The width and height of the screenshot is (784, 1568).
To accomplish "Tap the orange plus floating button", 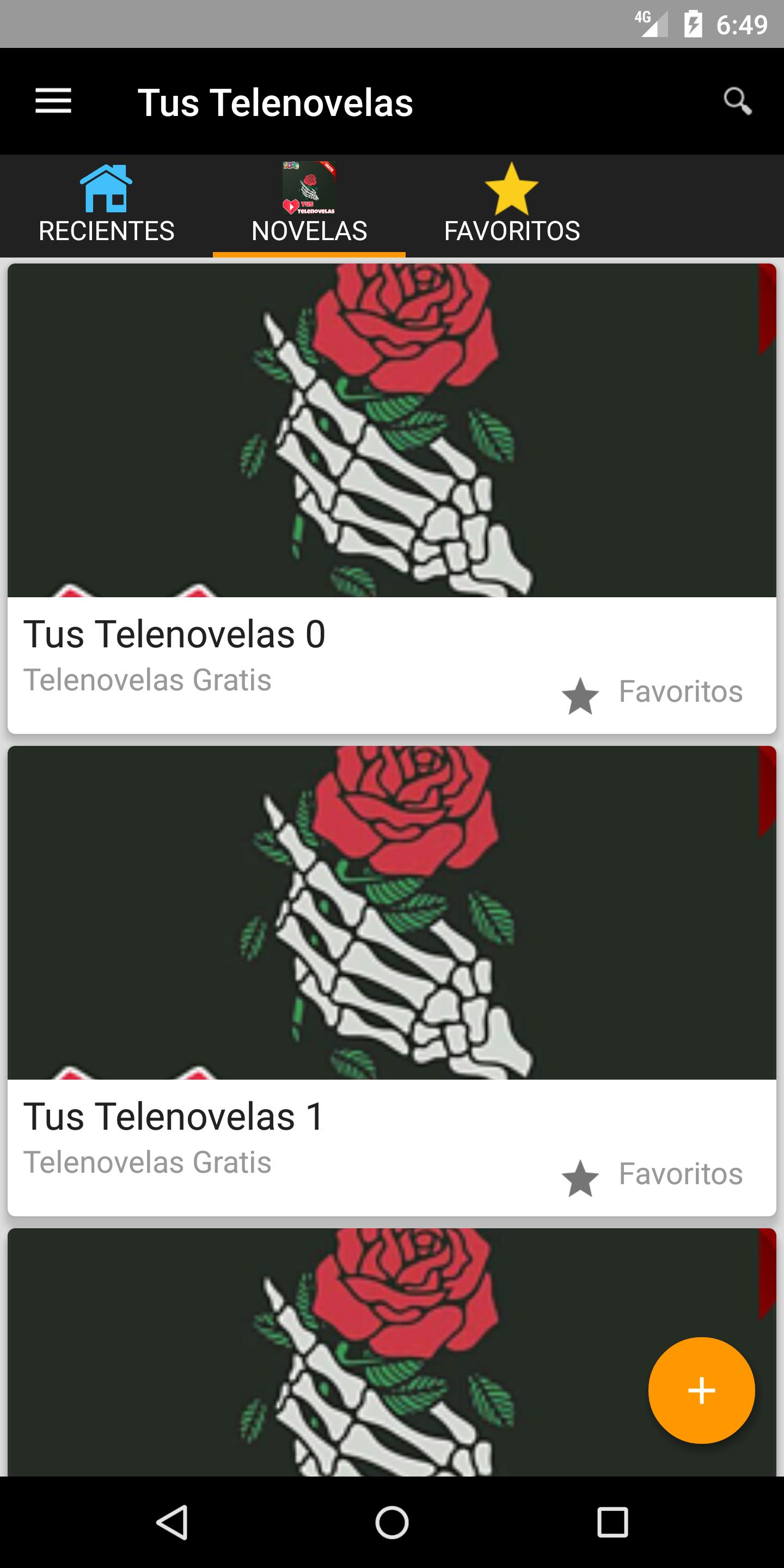I will [x=701, y=1391].
